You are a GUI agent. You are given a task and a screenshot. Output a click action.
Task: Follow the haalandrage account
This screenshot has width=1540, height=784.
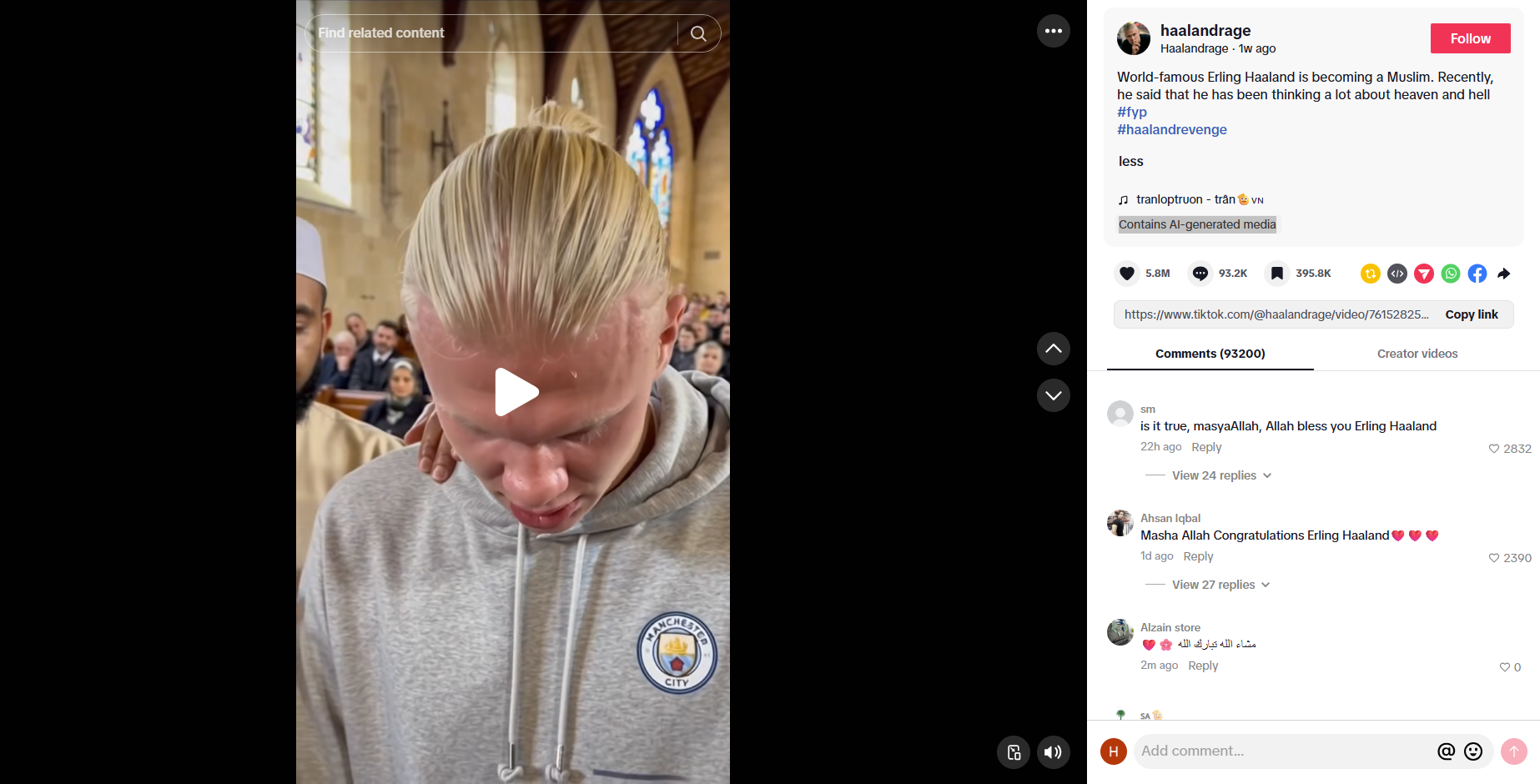pos(1469,38)
